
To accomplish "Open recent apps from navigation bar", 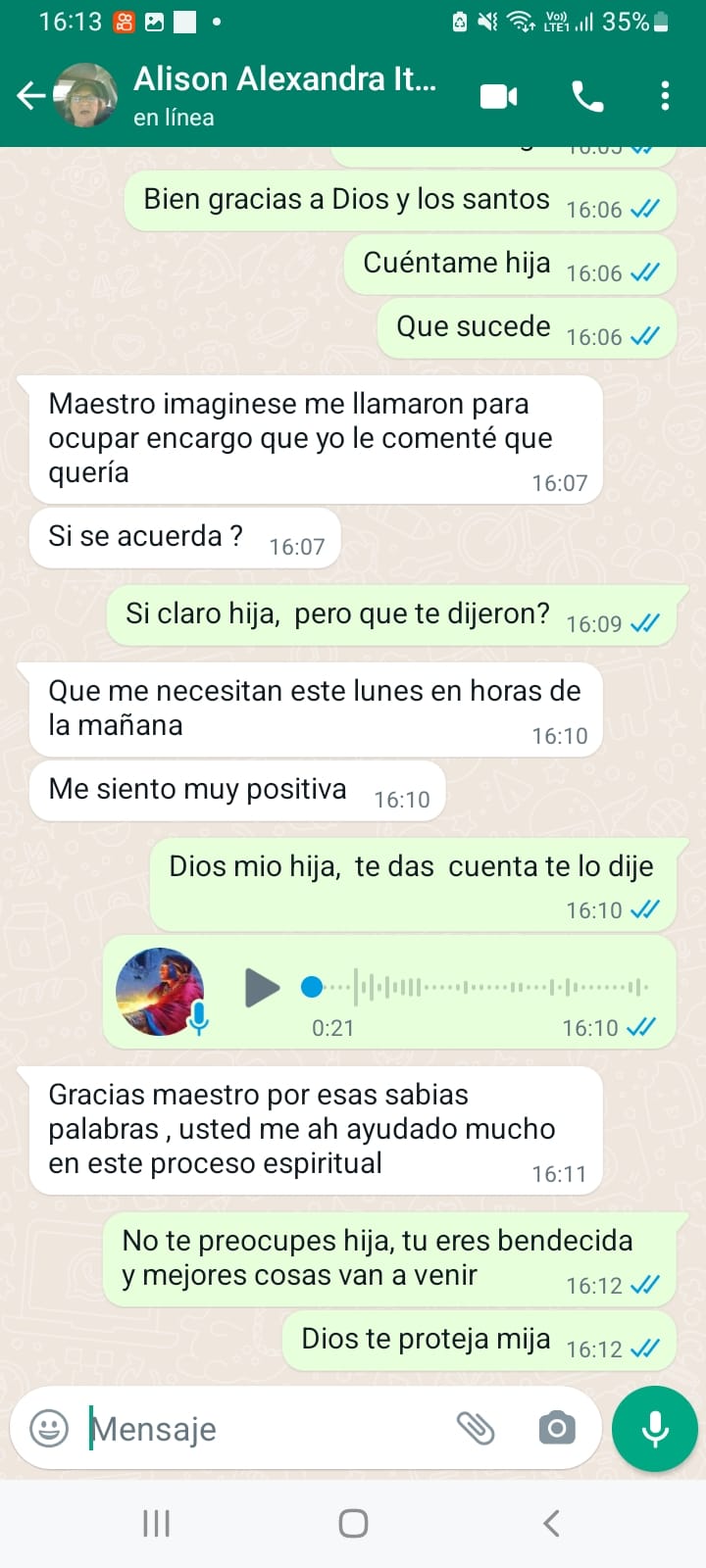I will (156, 1523).
